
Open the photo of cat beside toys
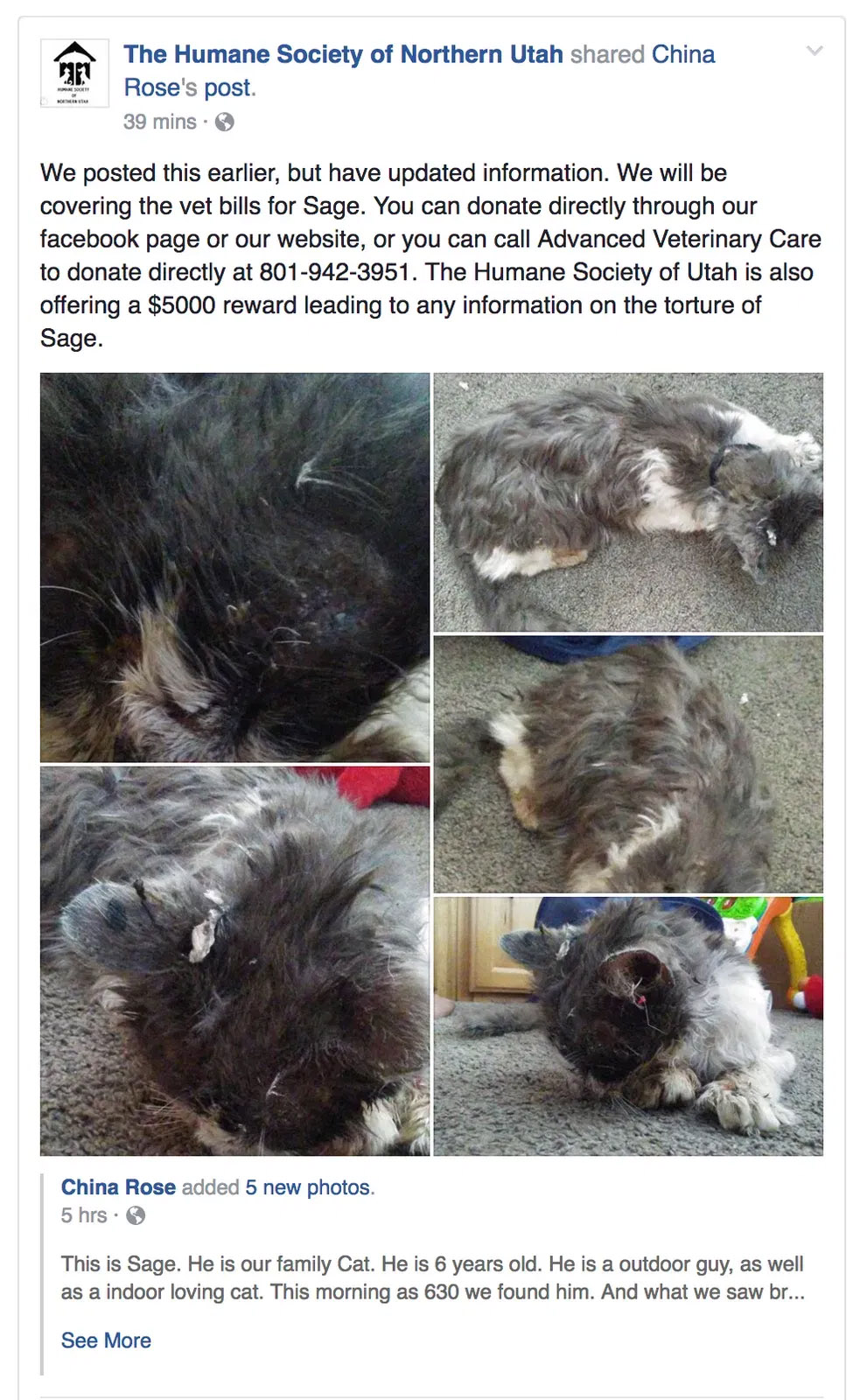tap(628, 1025)
